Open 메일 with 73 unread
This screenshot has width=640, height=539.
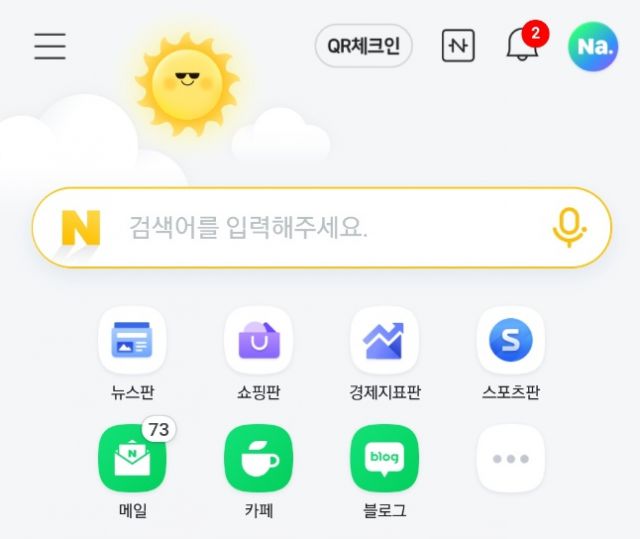tap(132, 459)
